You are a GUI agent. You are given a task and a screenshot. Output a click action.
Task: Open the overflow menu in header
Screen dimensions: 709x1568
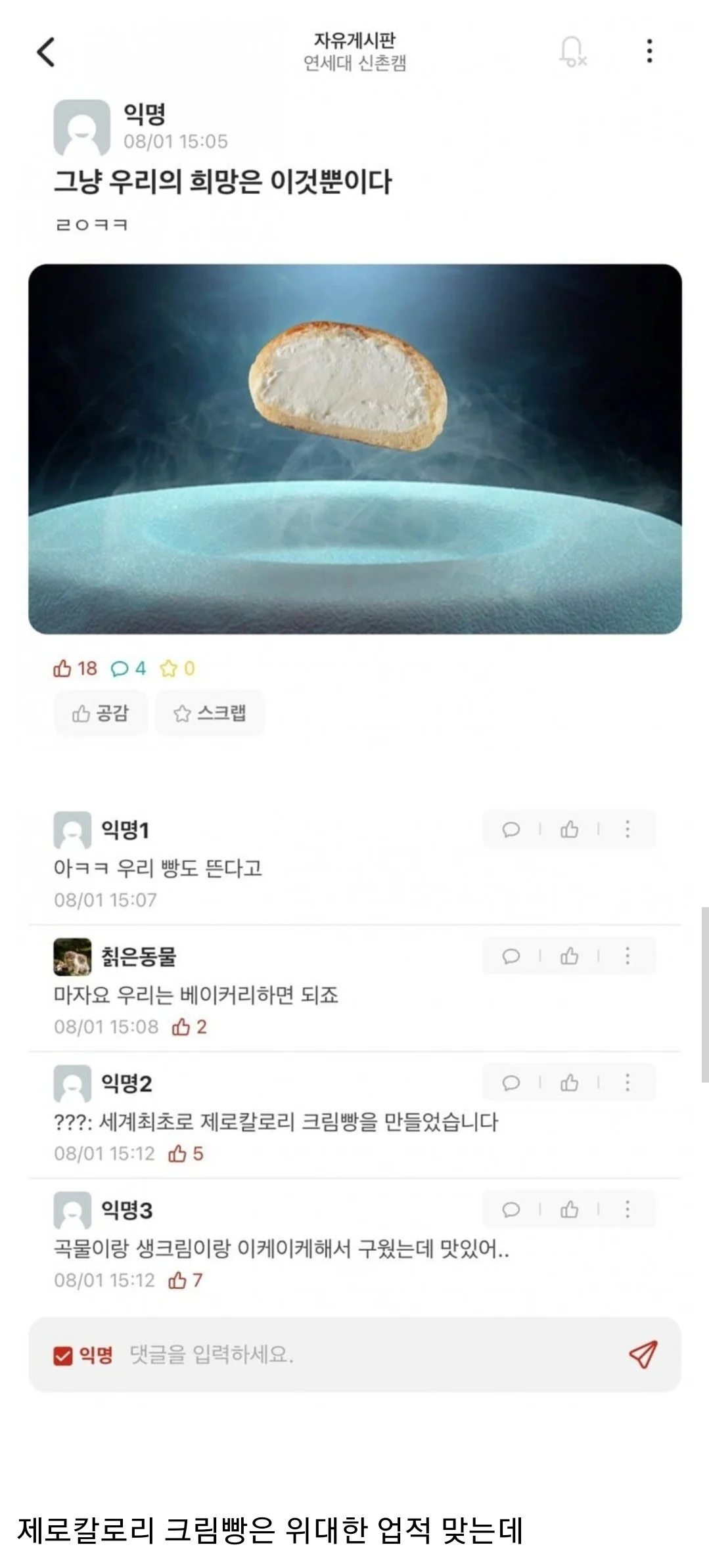[x=649, y=51]
